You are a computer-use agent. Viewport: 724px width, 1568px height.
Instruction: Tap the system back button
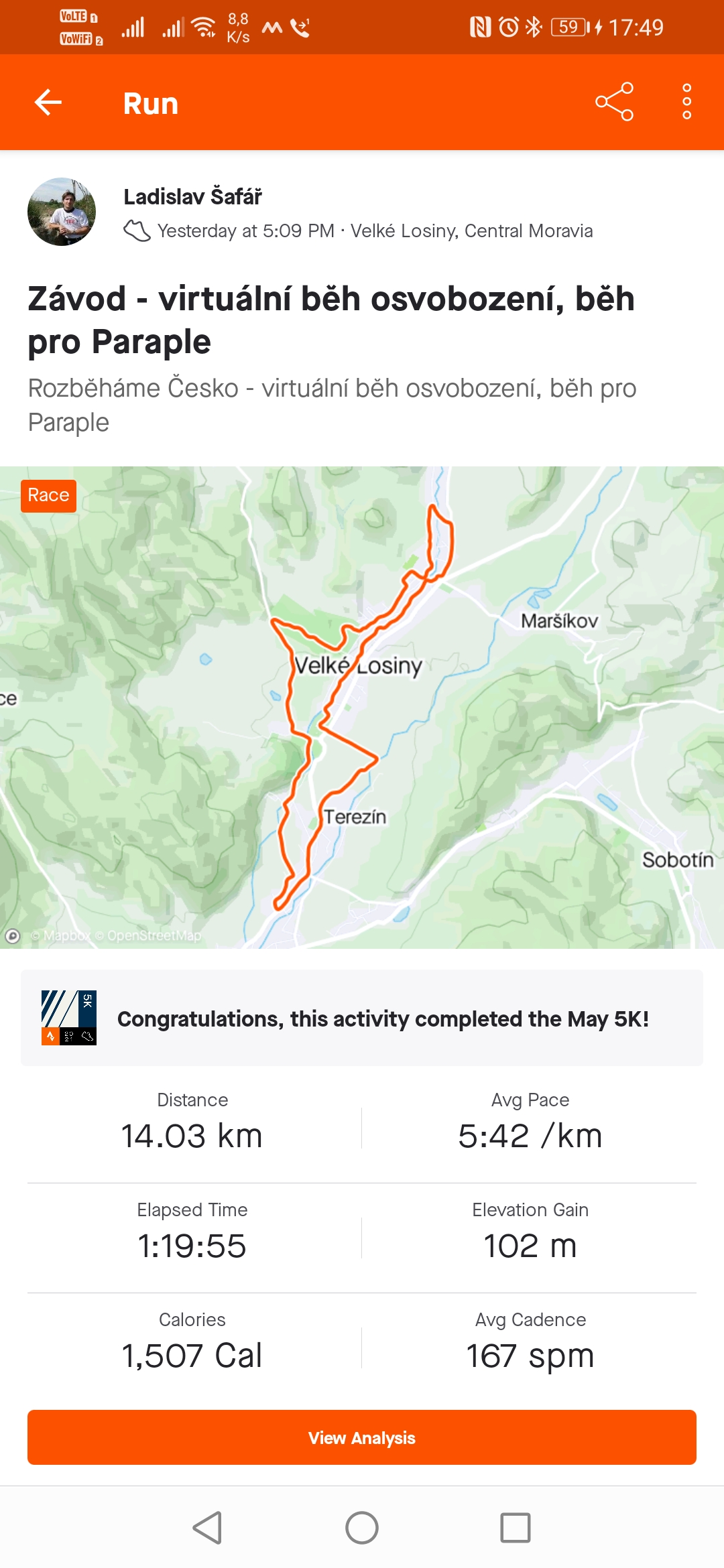click(x=207, y=1528)
